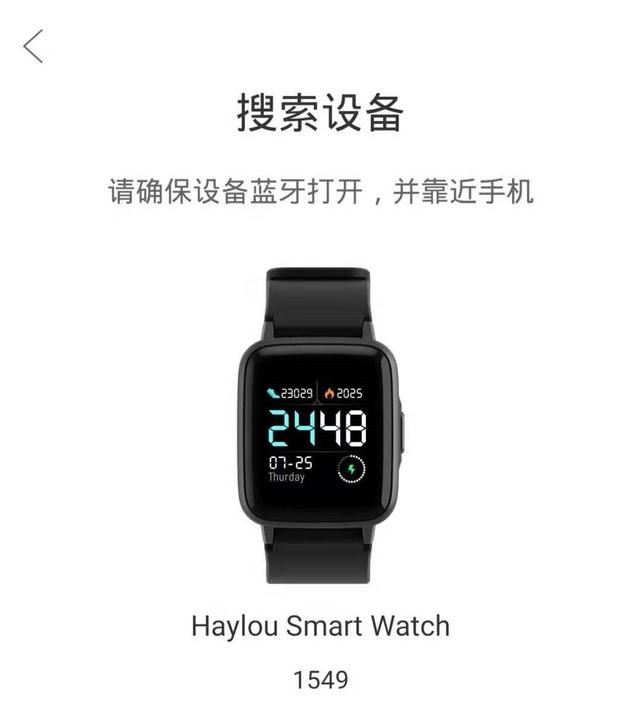Select the Haylou Smart Watch 1549 device

[320, 626]
